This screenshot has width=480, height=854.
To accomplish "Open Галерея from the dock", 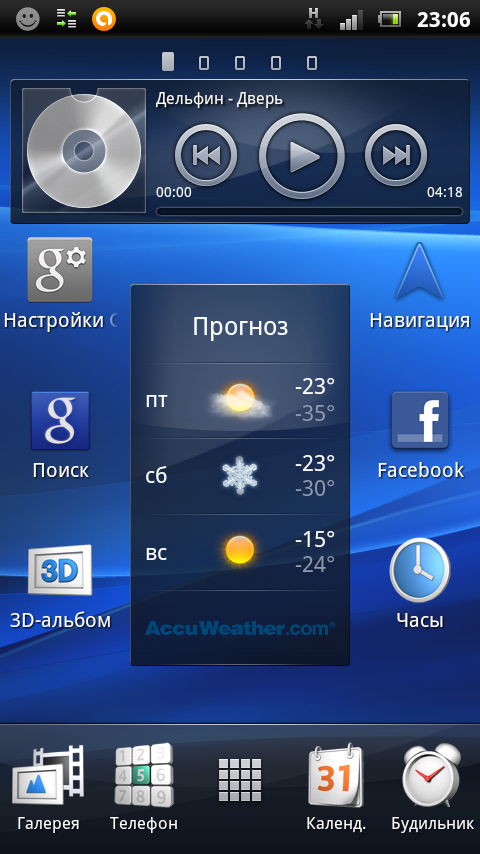I will tap(48, 788).
